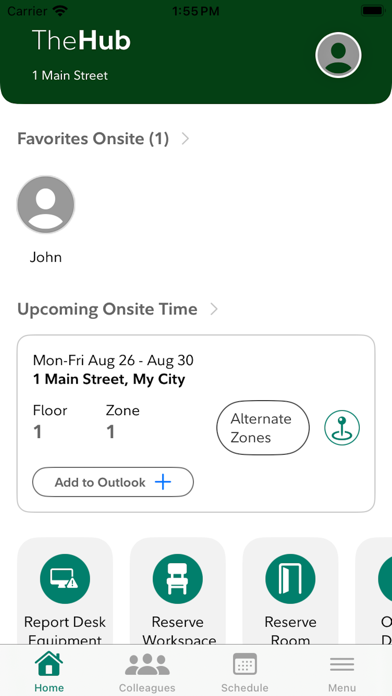
Task: Open the Menu tab
Action: (342, 672)
